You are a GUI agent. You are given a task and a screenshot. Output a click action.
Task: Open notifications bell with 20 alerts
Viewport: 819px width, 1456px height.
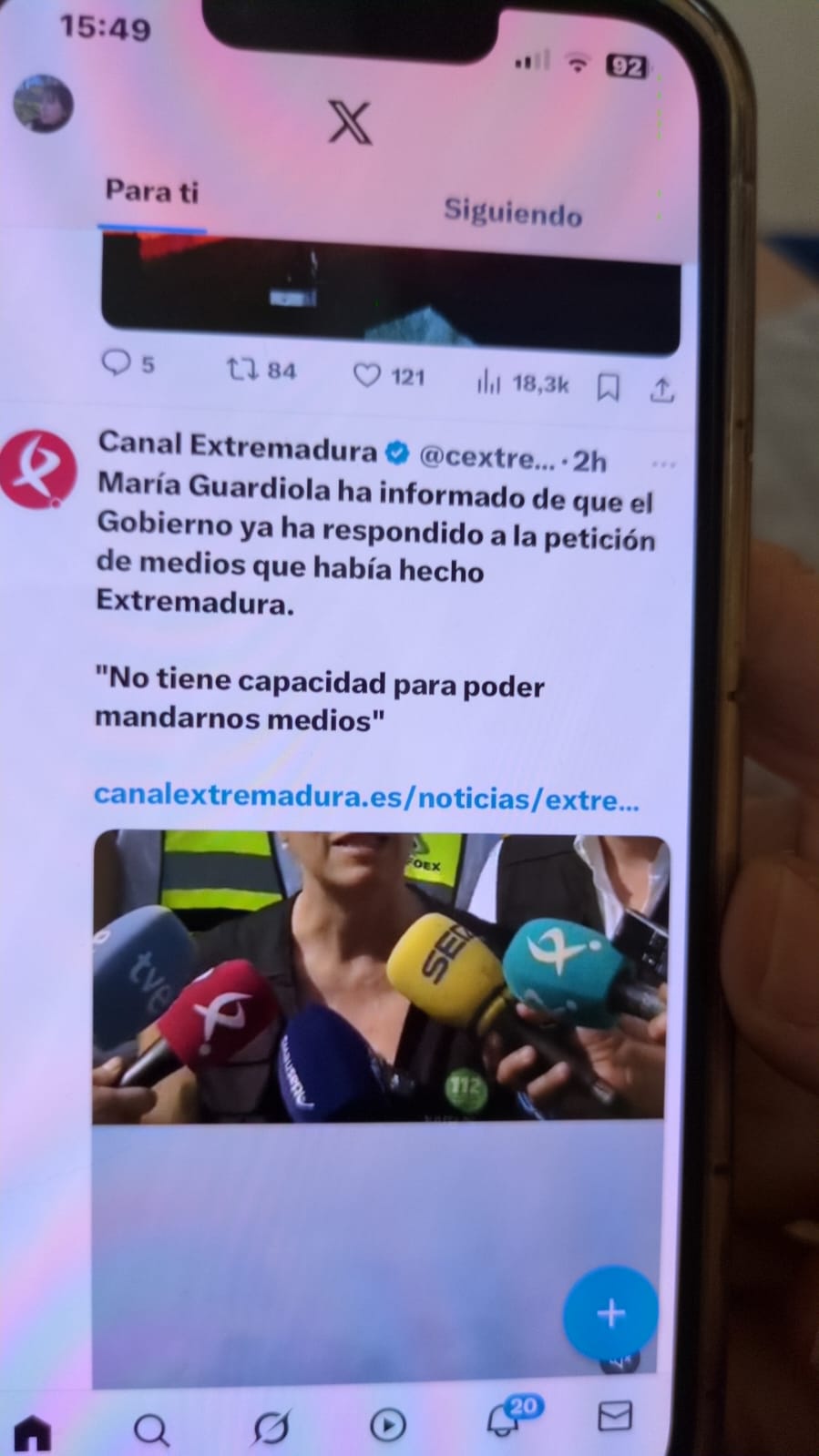pos(504,1420)
